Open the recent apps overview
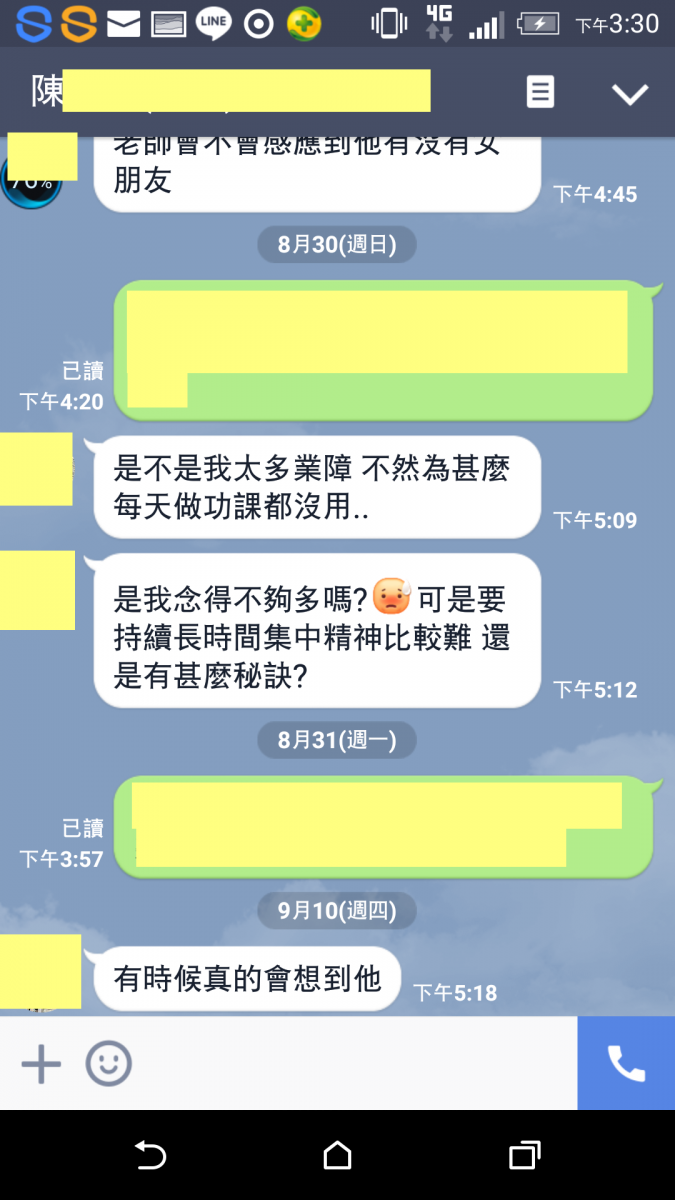 pos(524,1156)
